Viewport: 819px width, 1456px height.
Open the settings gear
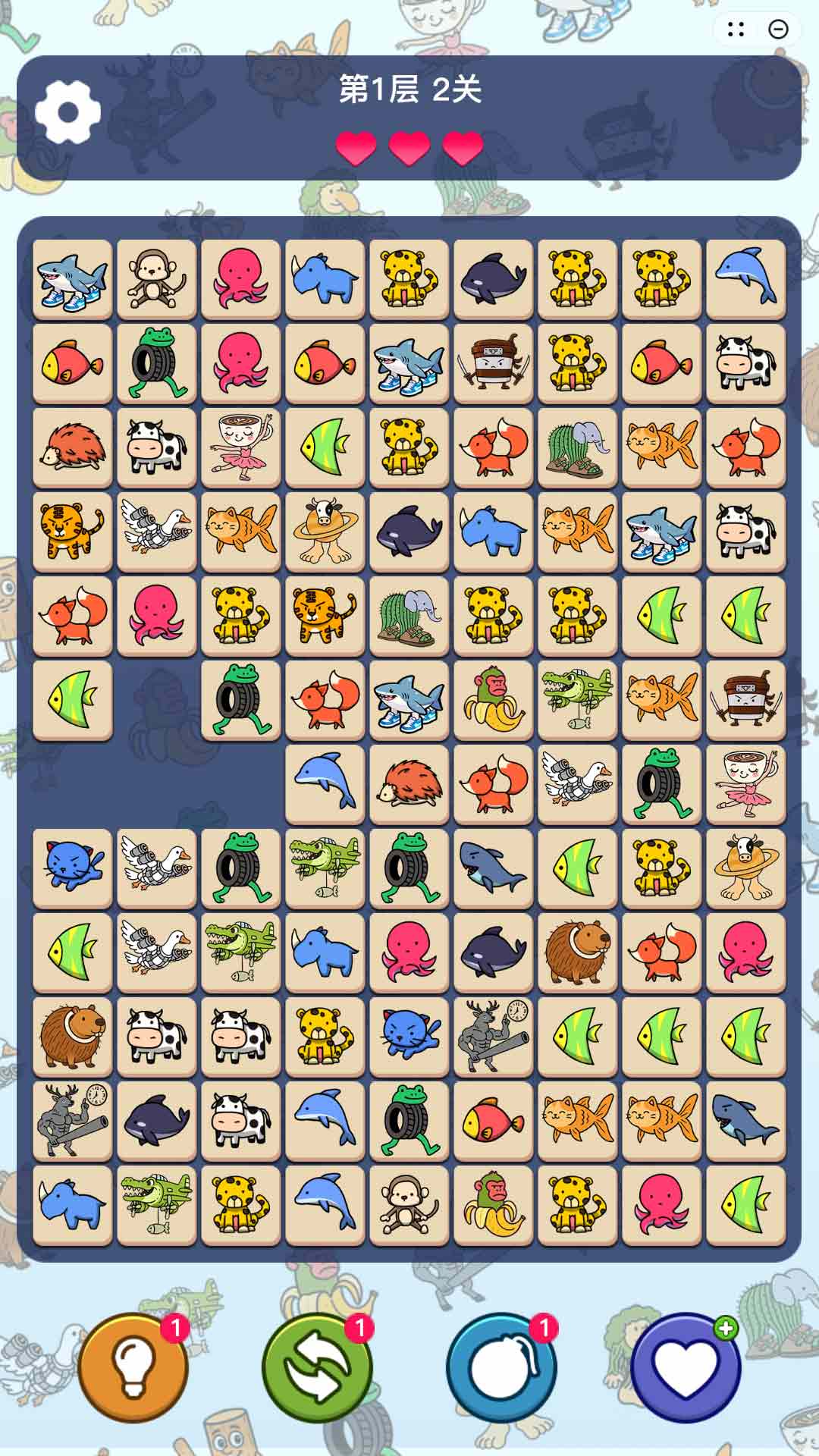coord(67,112)
